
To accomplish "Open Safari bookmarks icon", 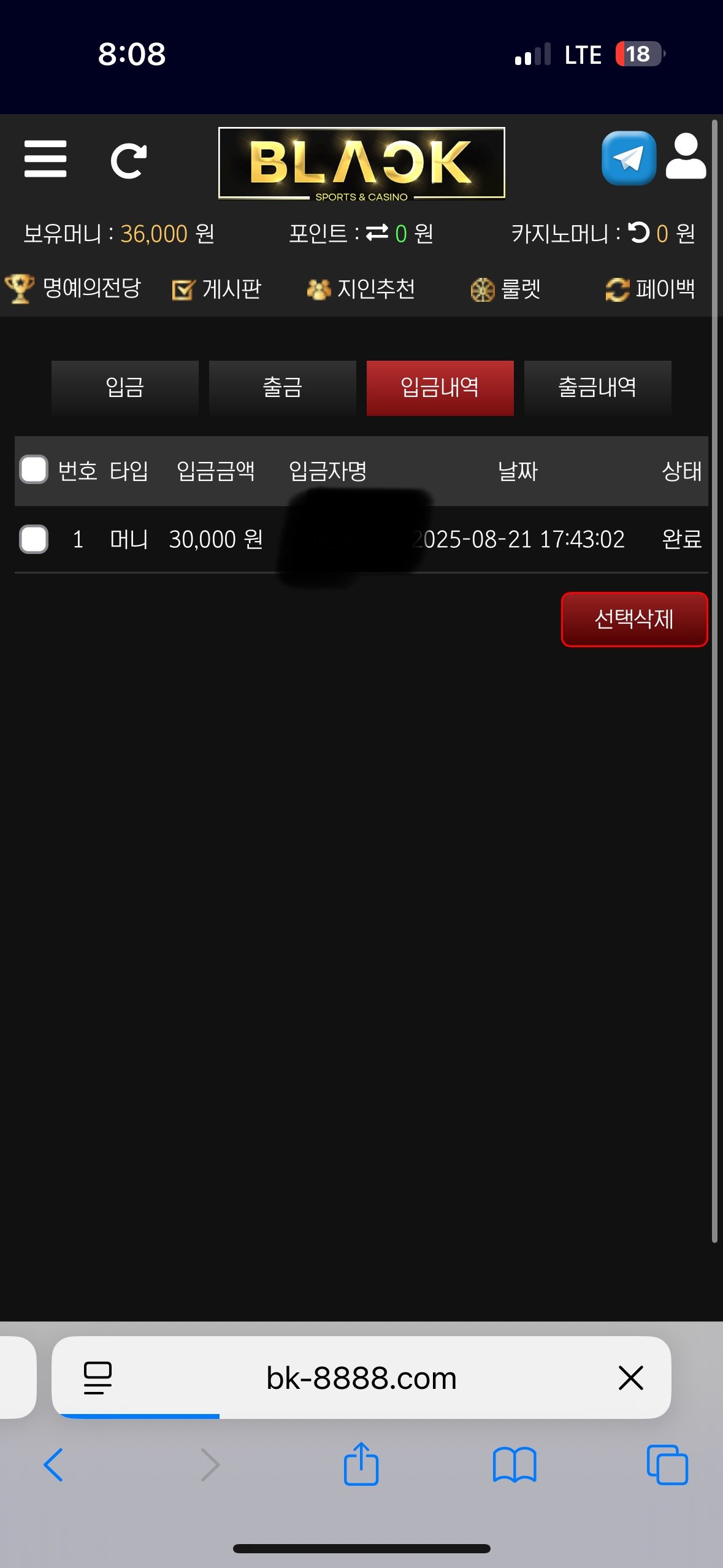I will (515, 1465).
